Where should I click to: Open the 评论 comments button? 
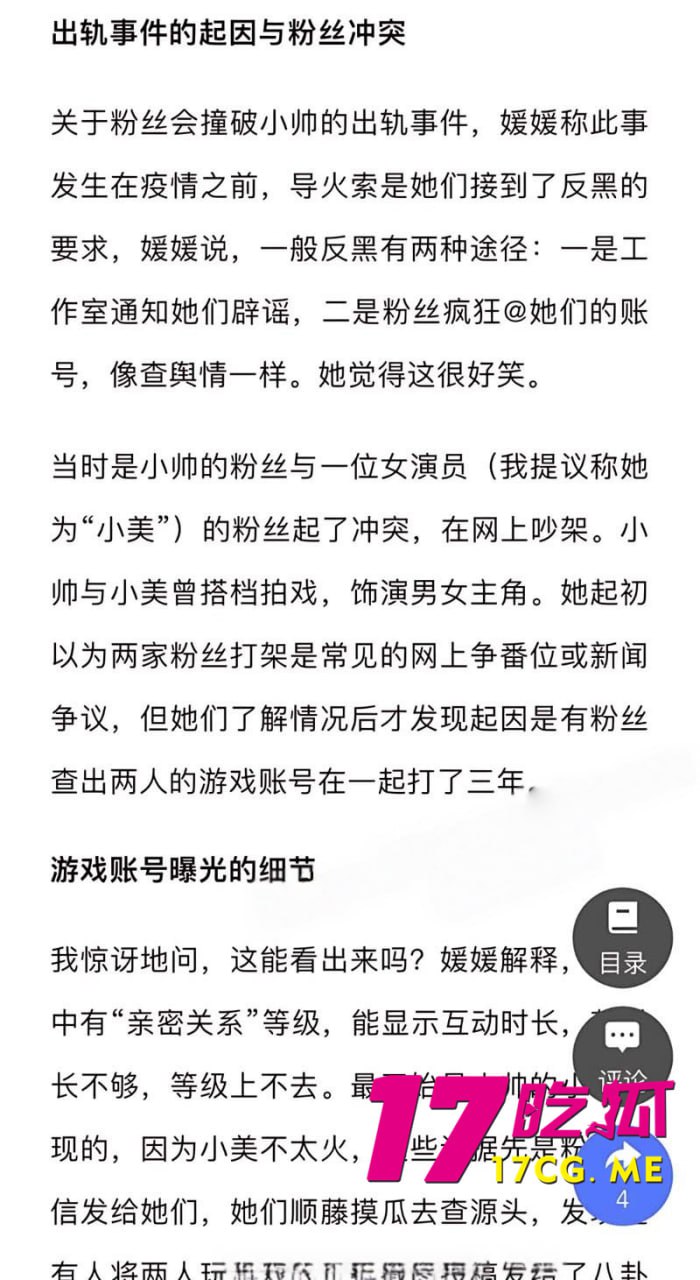point(622,1053)
